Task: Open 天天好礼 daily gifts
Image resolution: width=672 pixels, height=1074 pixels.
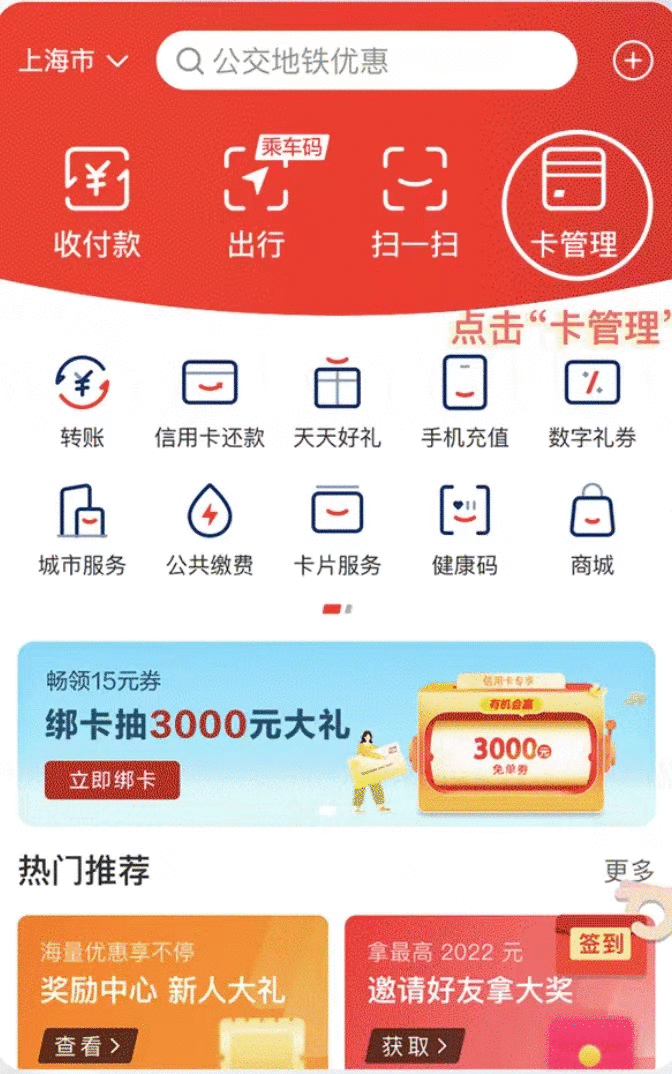Action: point(337,401)
